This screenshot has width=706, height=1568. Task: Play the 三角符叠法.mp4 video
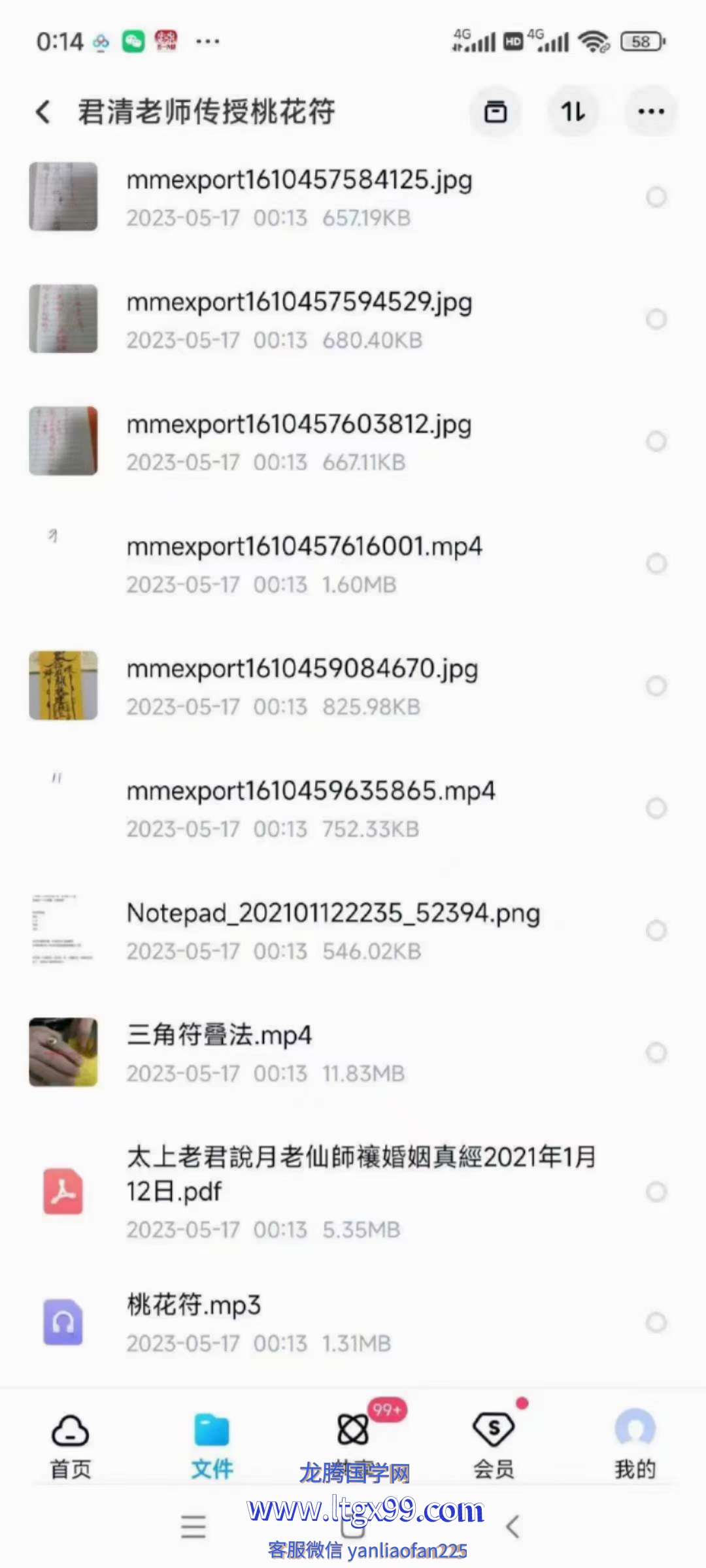point(219,1052)
